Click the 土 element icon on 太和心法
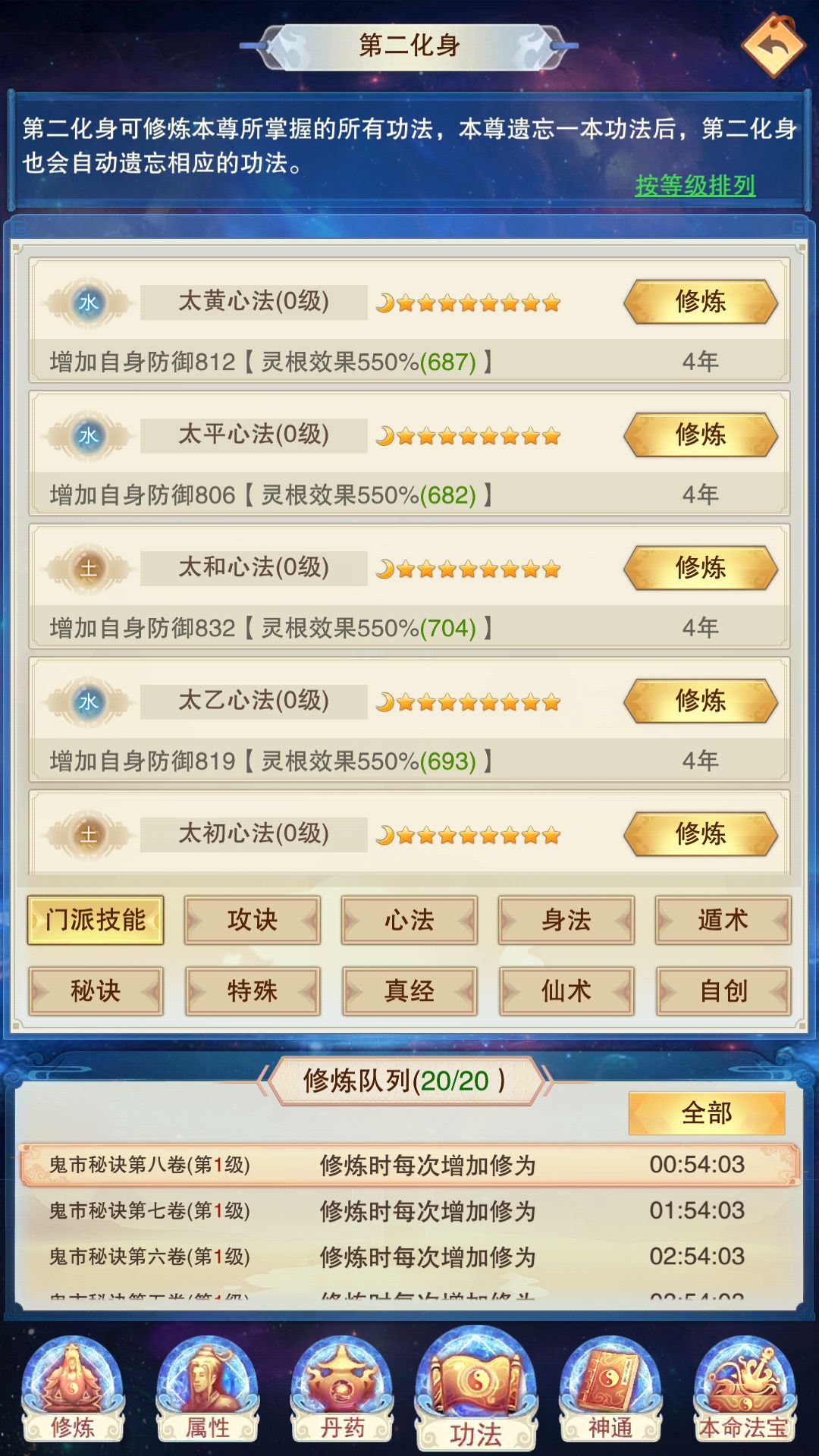 click(89, 567)
